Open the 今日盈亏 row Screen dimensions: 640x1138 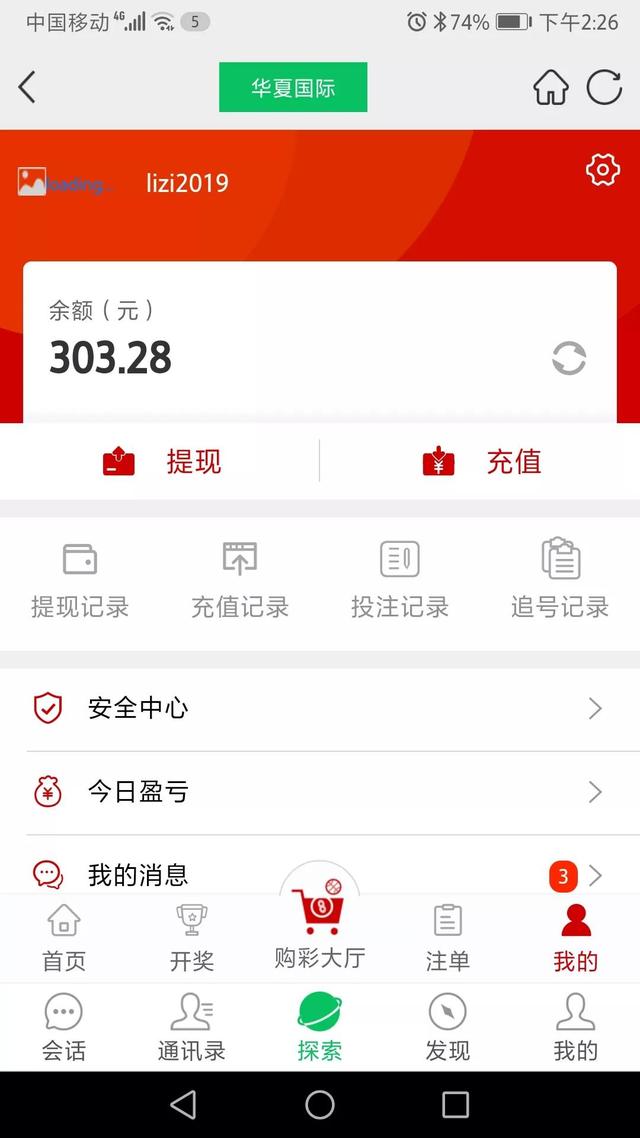click(x=320, y=793)
